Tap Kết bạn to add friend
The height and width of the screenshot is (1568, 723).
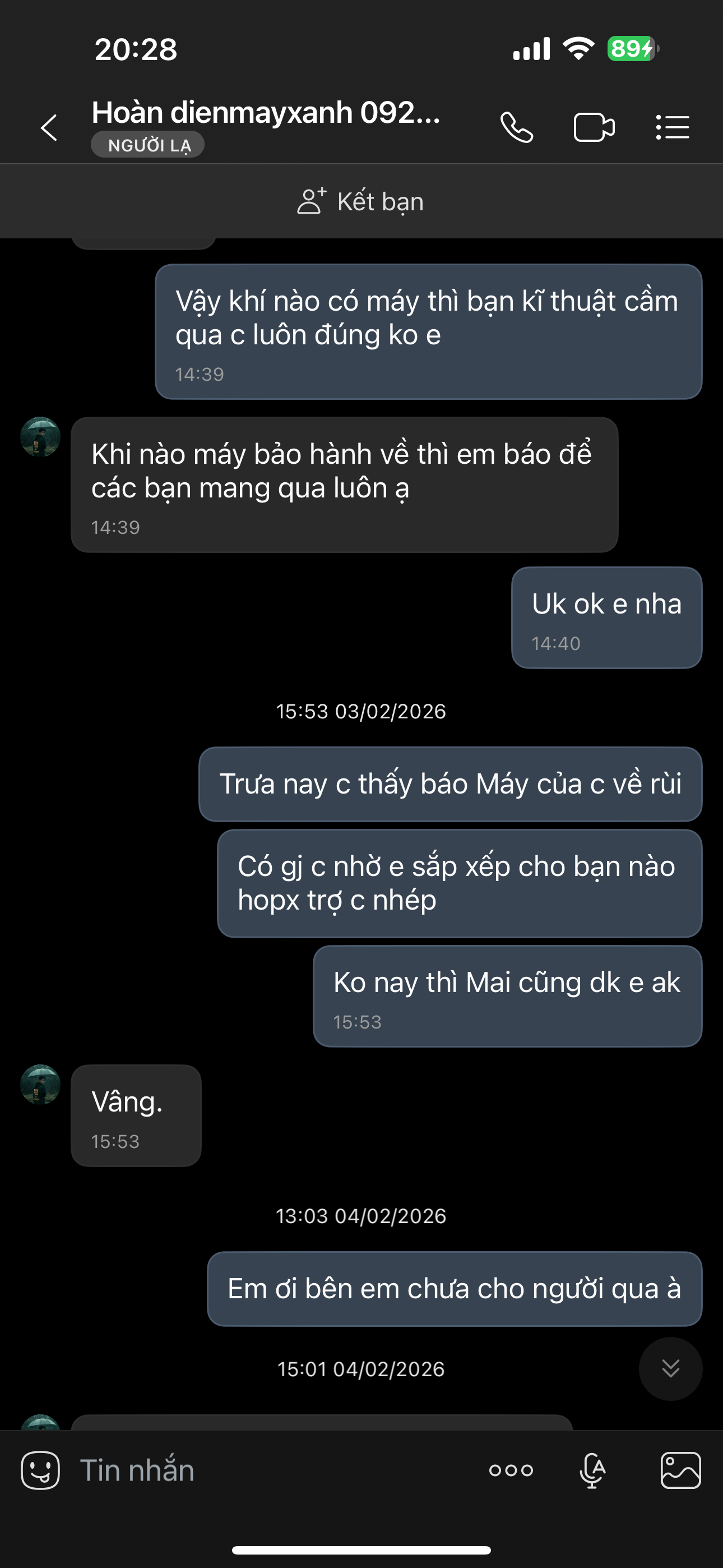point(361,201)
